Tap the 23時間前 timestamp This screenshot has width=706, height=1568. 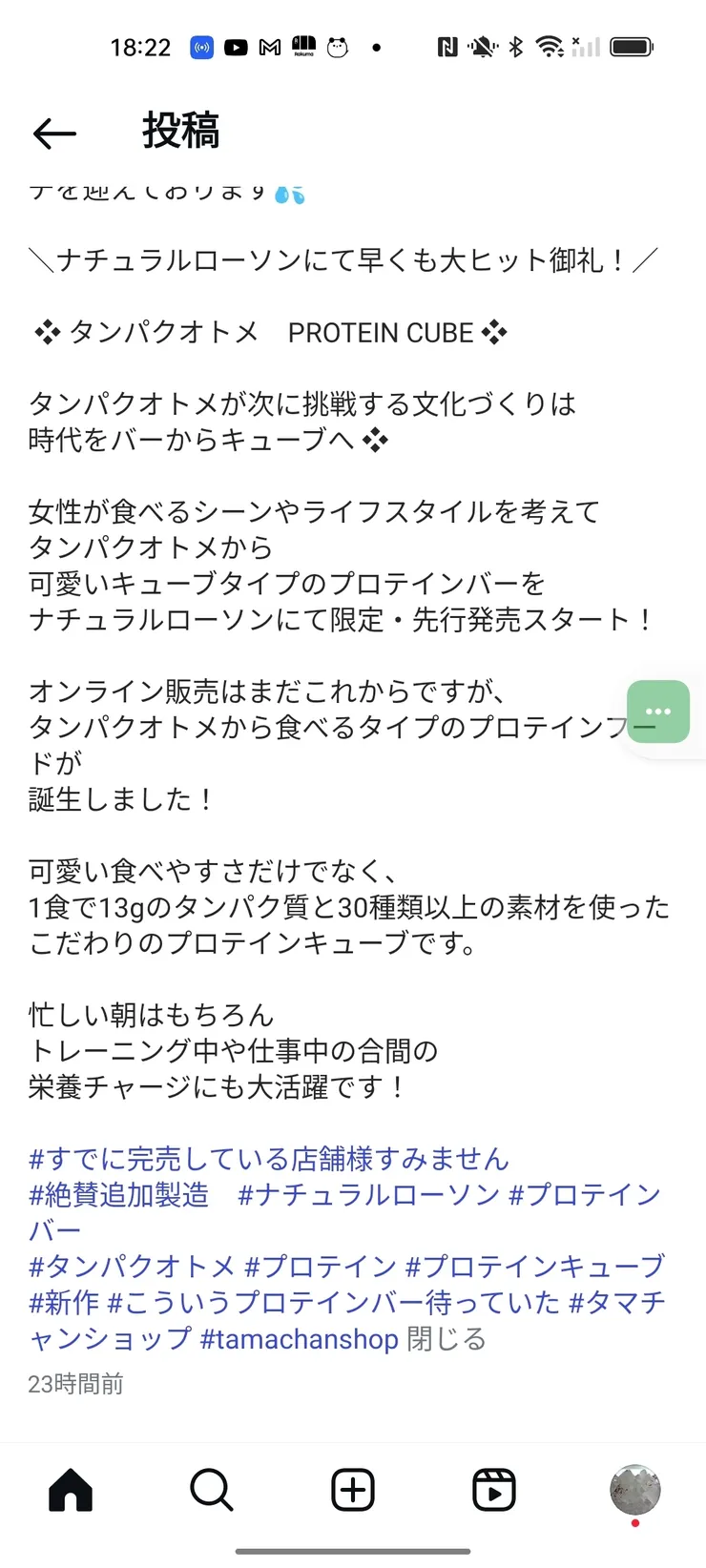click(x=74, y=1384)
